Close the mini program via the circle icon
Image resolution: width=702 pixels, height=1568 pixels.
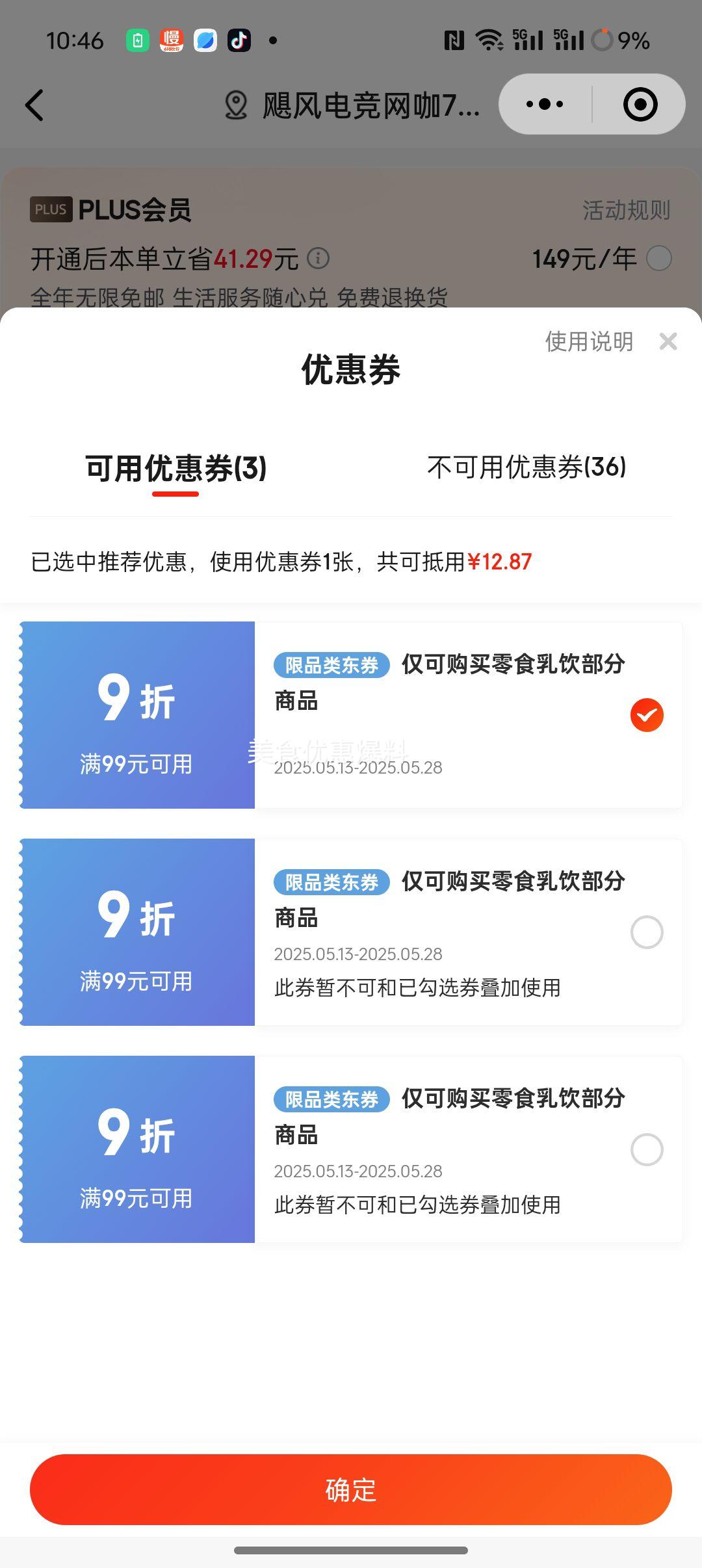tap(640, 104)
